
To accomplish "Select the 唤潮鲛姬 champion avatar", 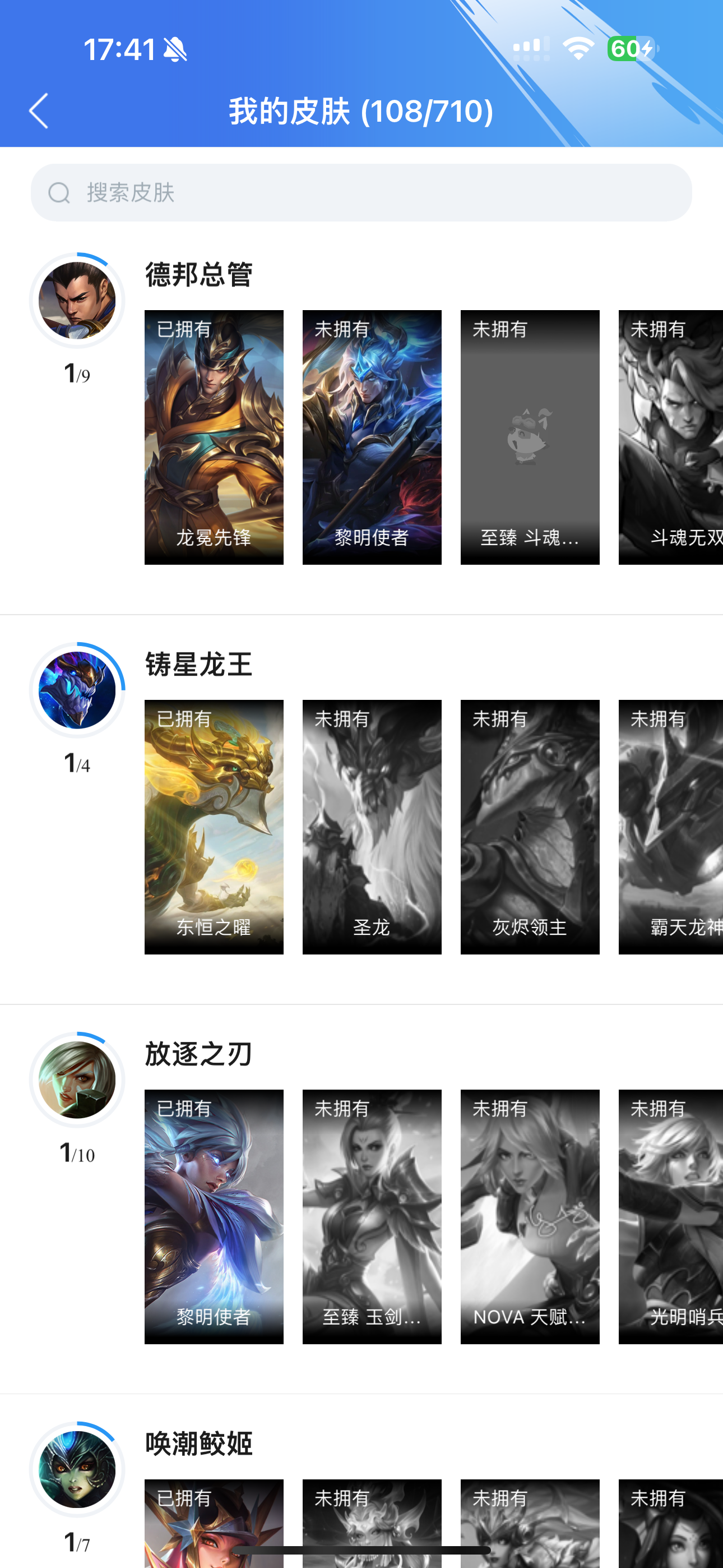I will click(77, 1469).
